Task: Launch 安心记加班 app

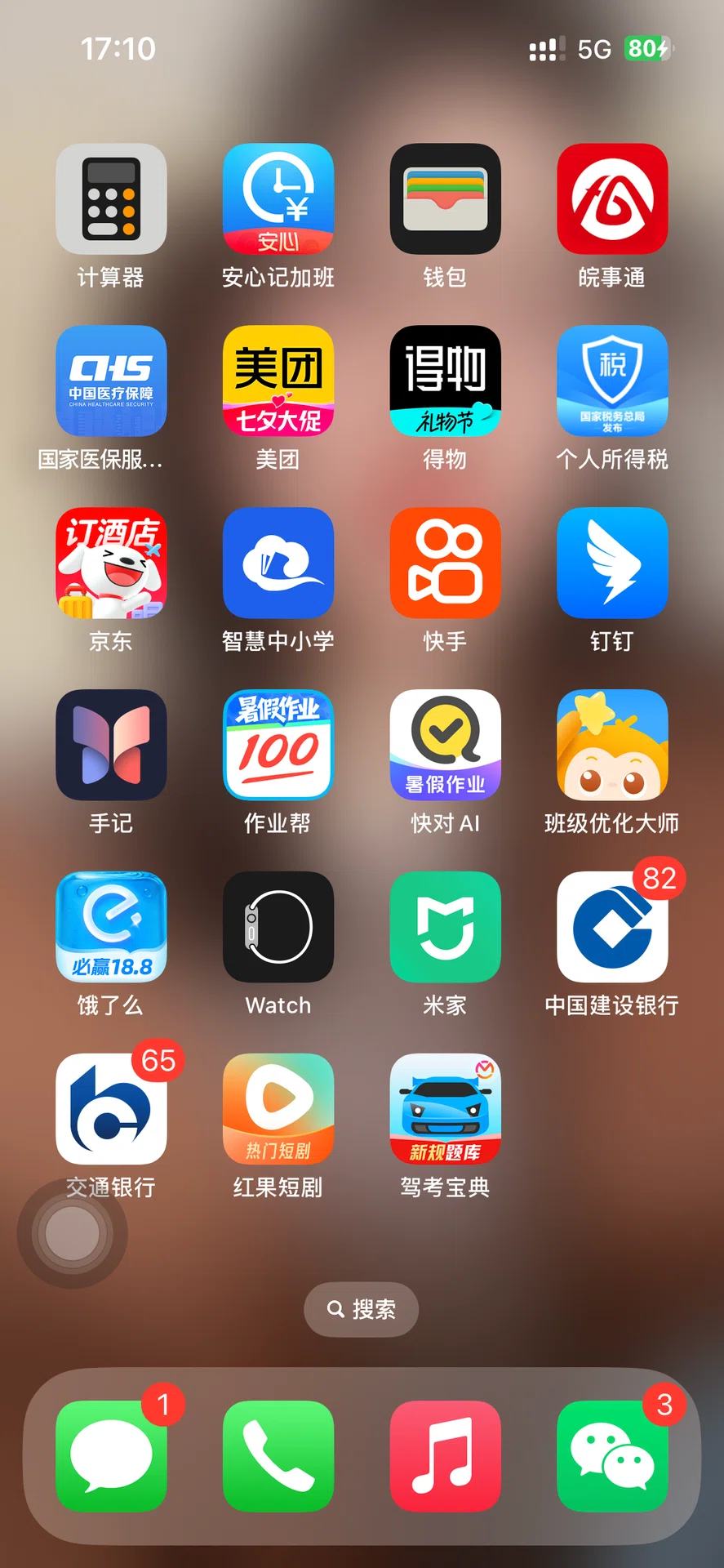Action: coord(278,199)
